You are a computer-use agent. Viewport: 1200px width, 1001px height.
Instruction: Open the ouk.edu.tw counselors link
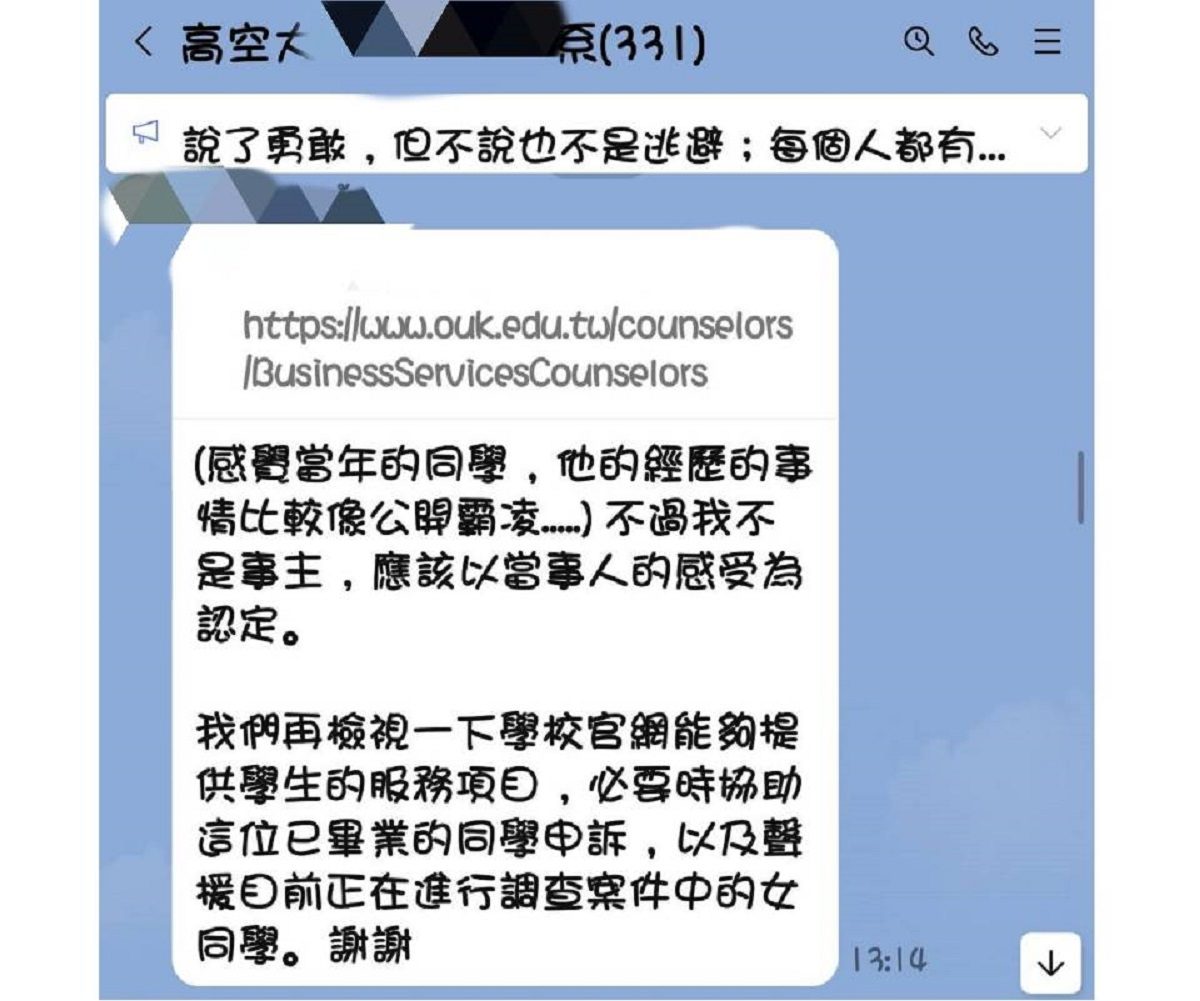[517, 349]
